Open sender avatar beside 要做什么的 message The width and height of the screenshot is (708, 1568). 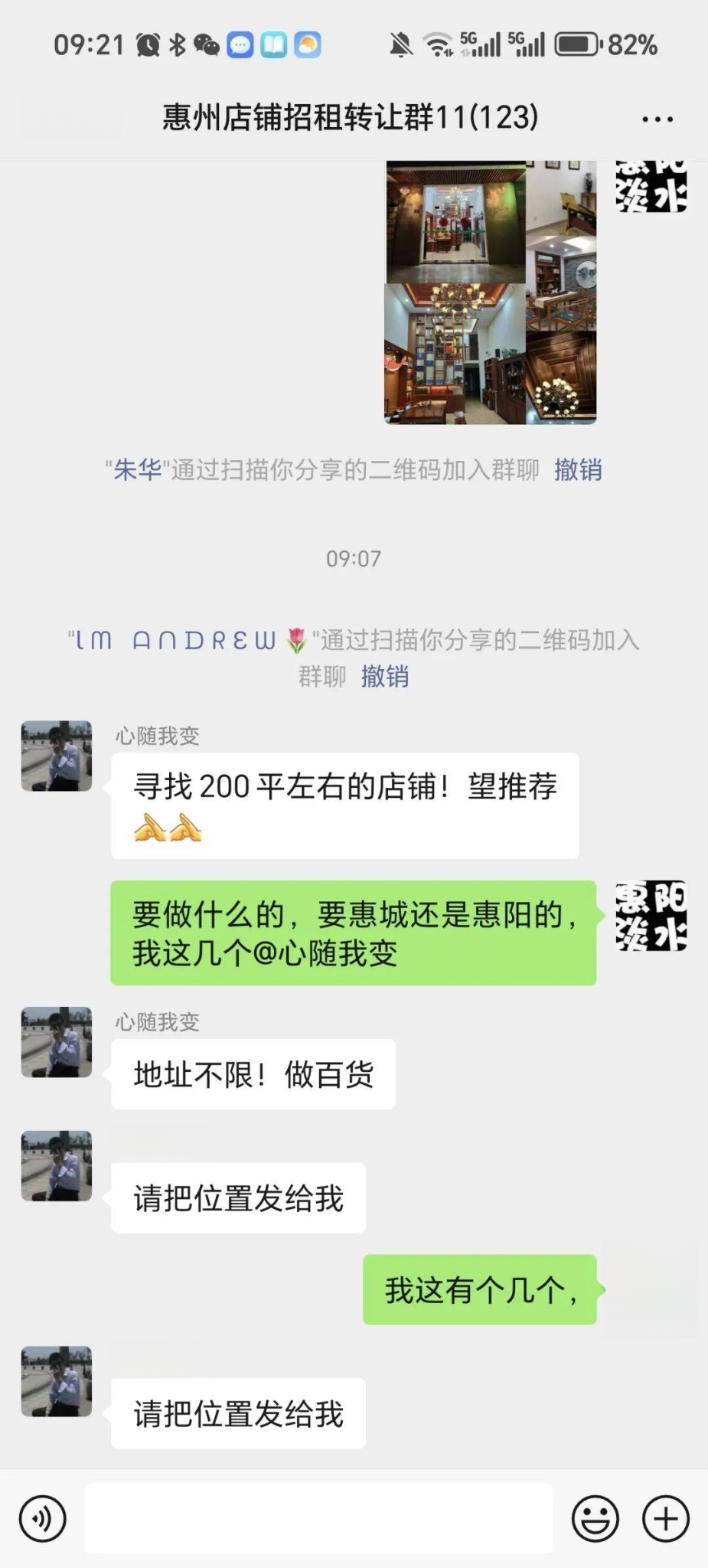pyautogui.click(x=651, y=916)
